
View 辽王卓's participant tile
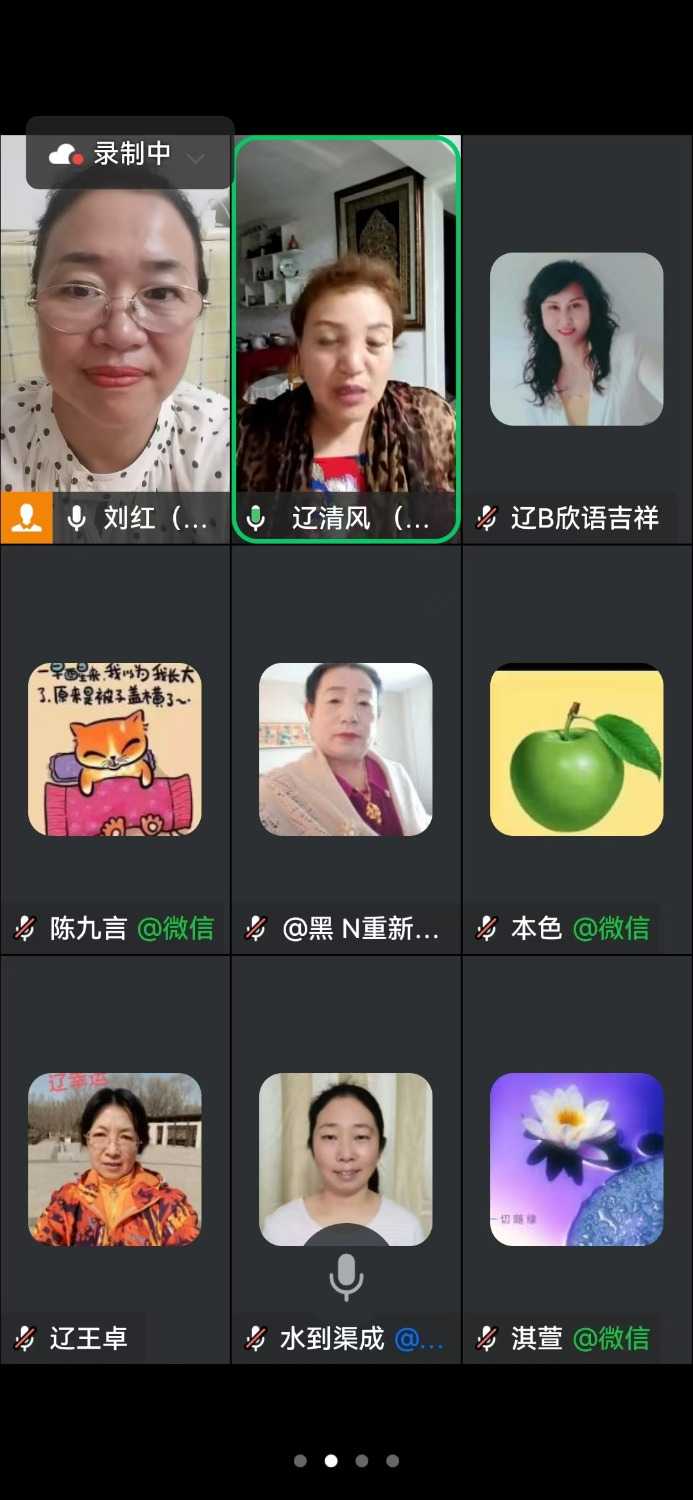115,1160
